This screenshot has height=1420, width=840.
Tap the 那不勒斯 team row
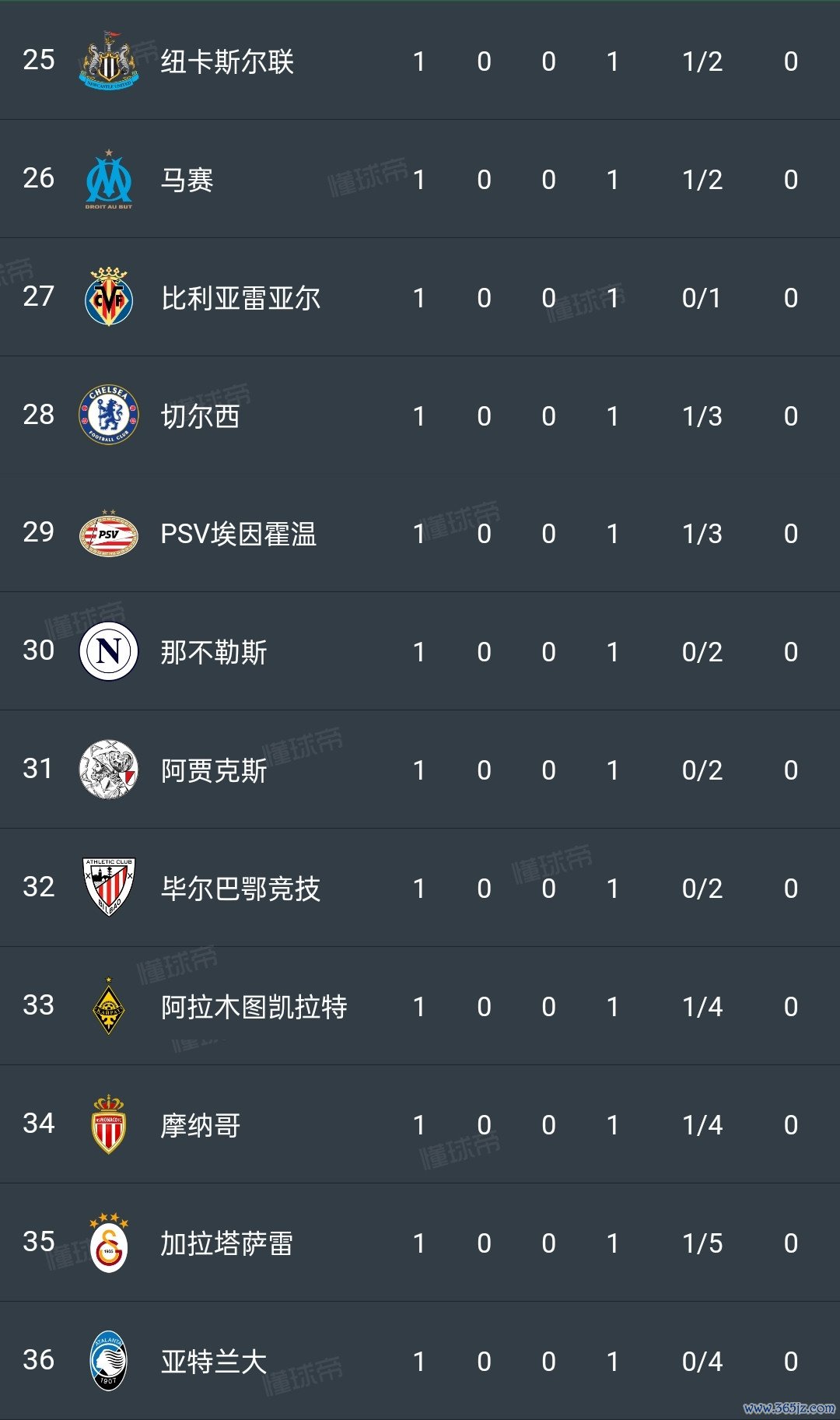click(420, 651)
